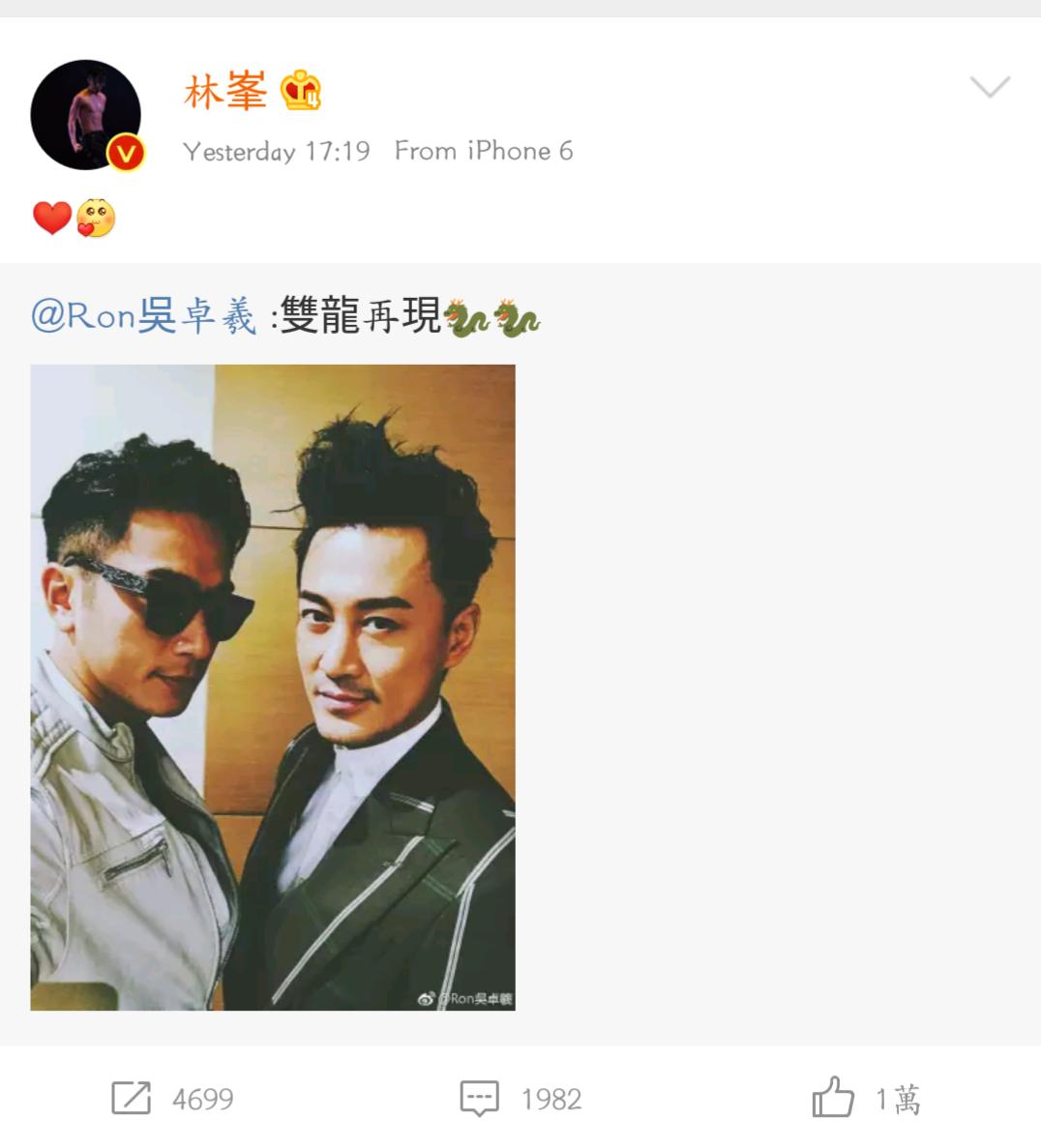Click the From iPhone 6 source label

coord(482,151)
